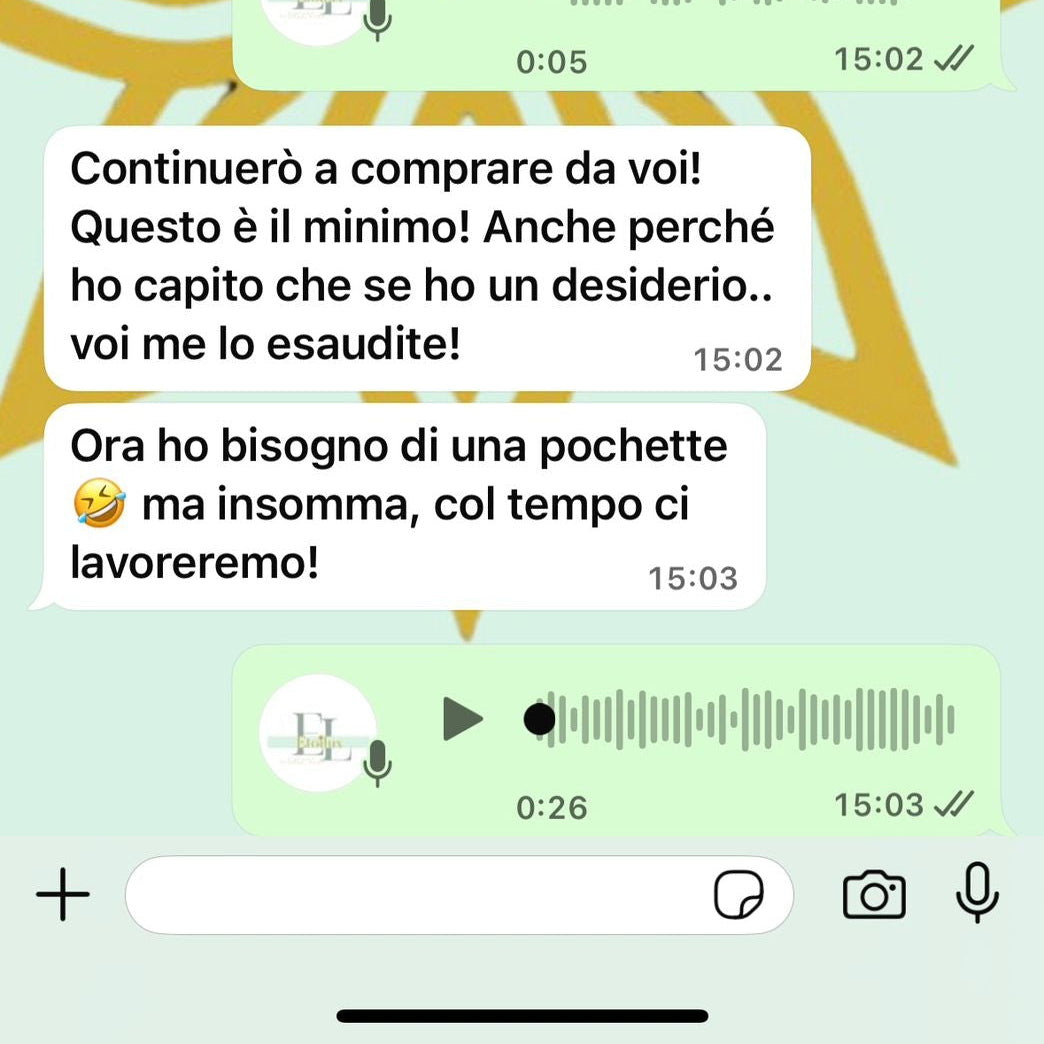Open the plus attachment menu
The image size is (1044, 1044).
pyautogui.click(x=63, y=894)
